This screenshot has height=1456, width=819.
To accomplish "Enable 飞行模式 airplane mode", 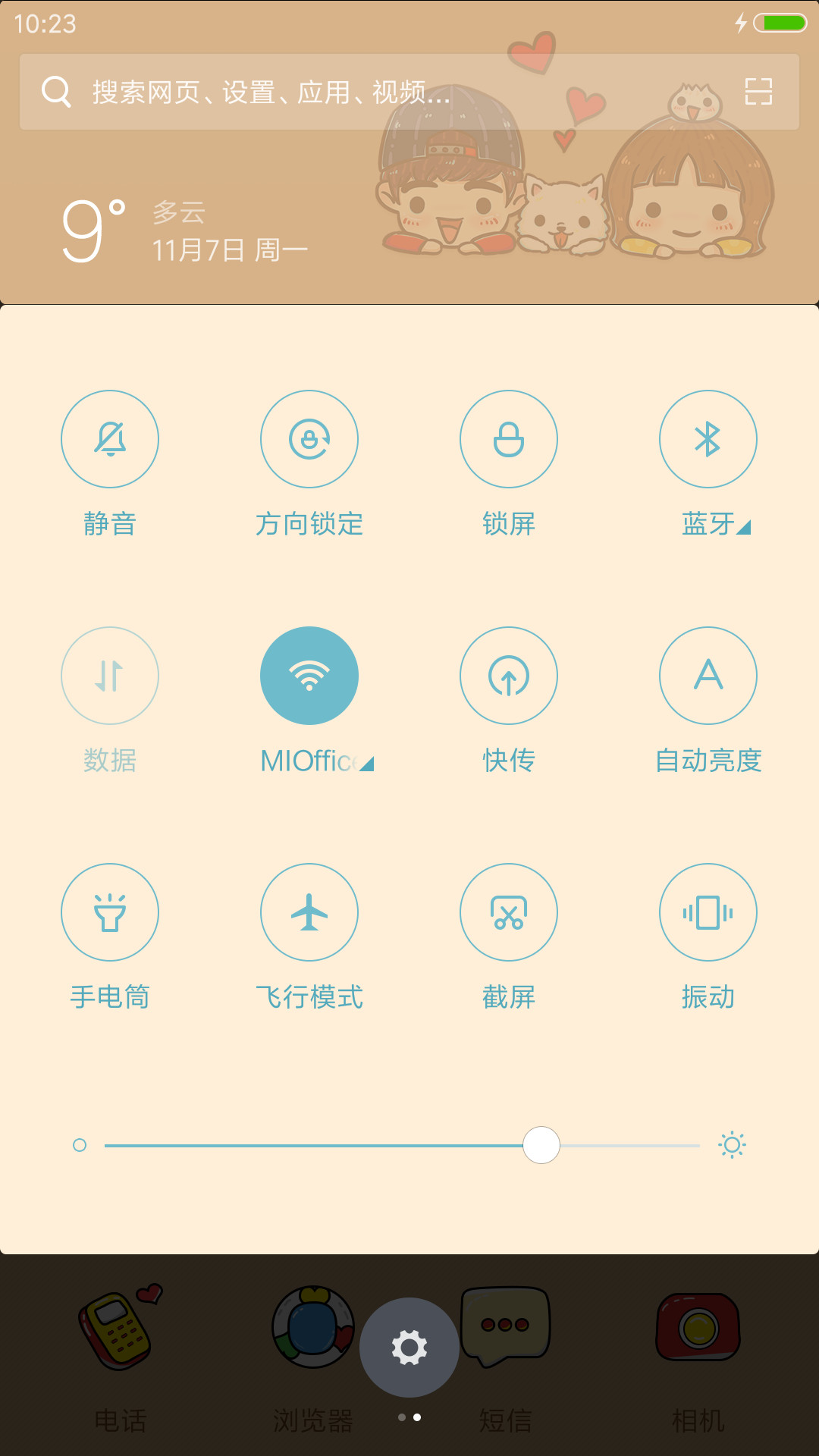I will (x=309, y=912).
